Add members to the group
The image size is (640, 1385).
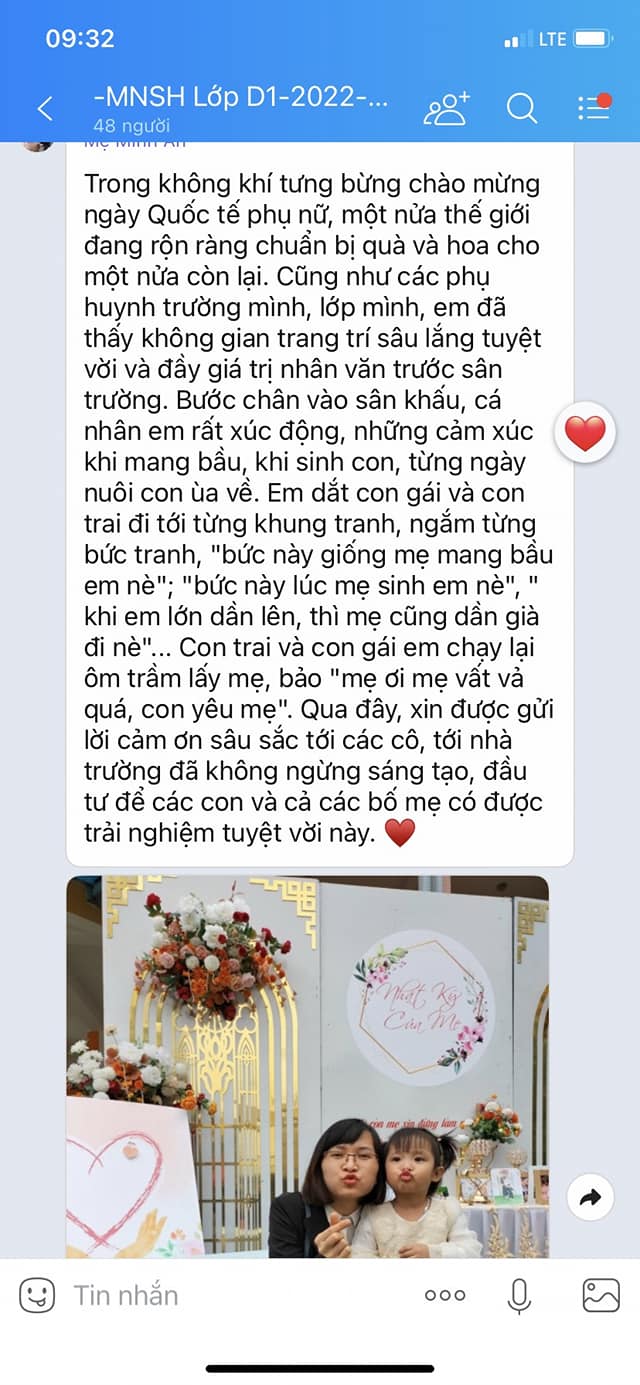pos(446,108)
